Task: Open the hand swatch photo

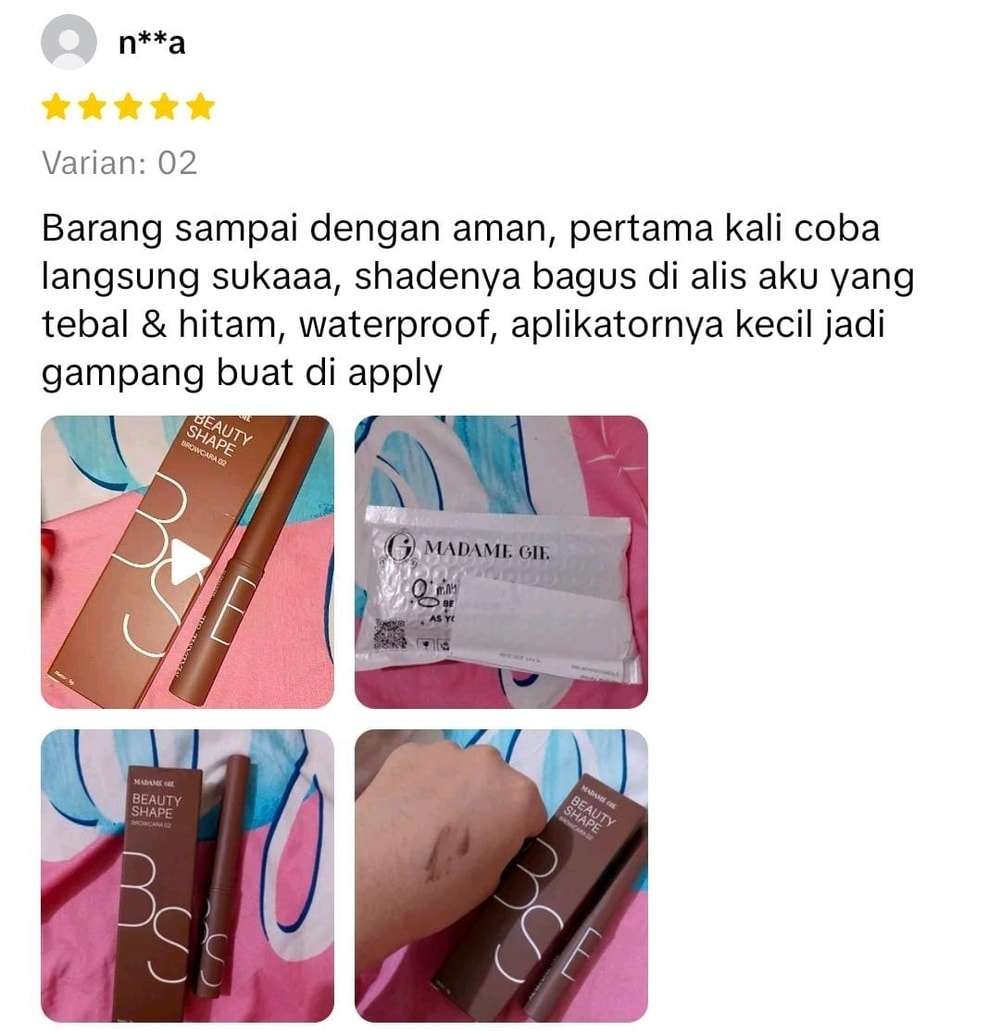Action: click(x=501, y=875)
